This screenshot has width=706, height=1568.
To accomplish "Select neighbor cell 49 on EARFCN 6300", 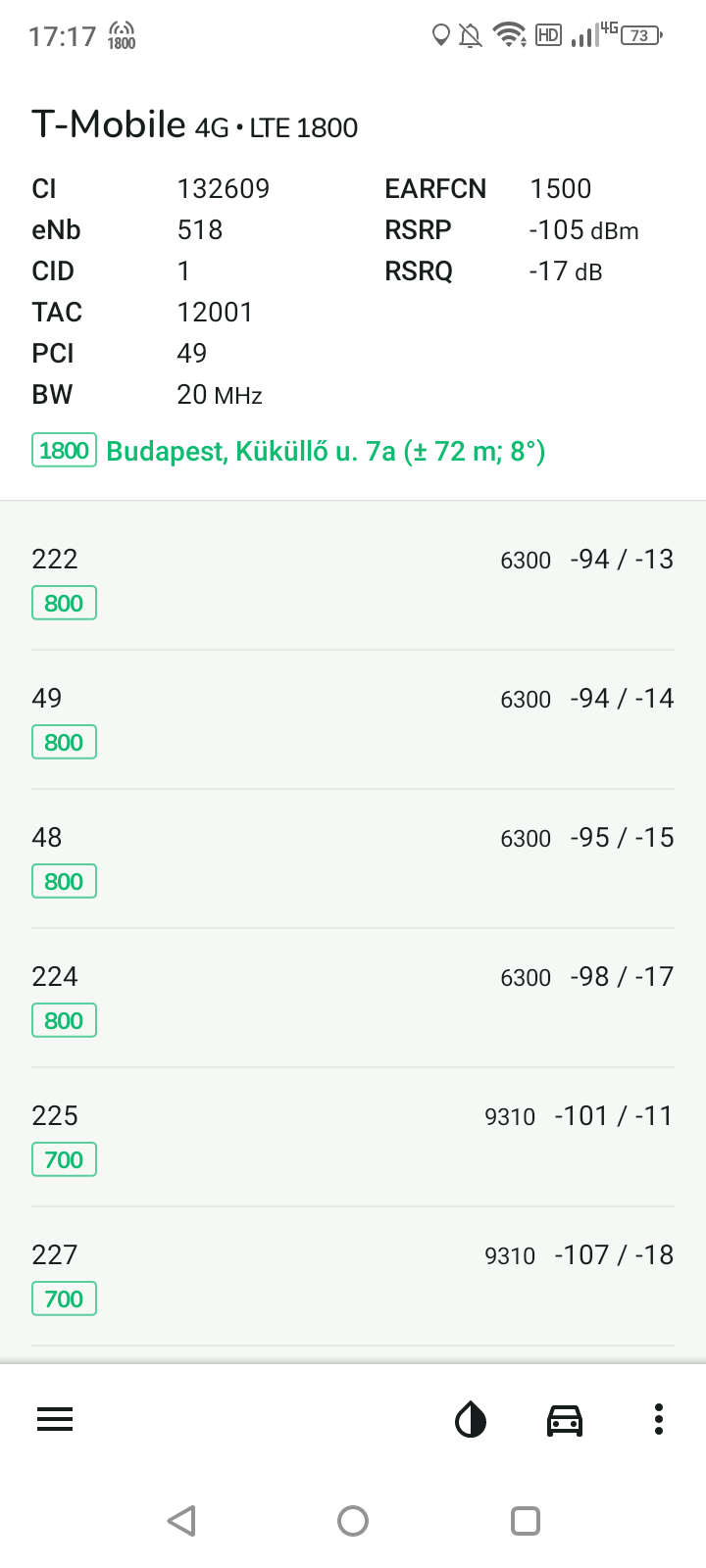I will pos(353,719).
